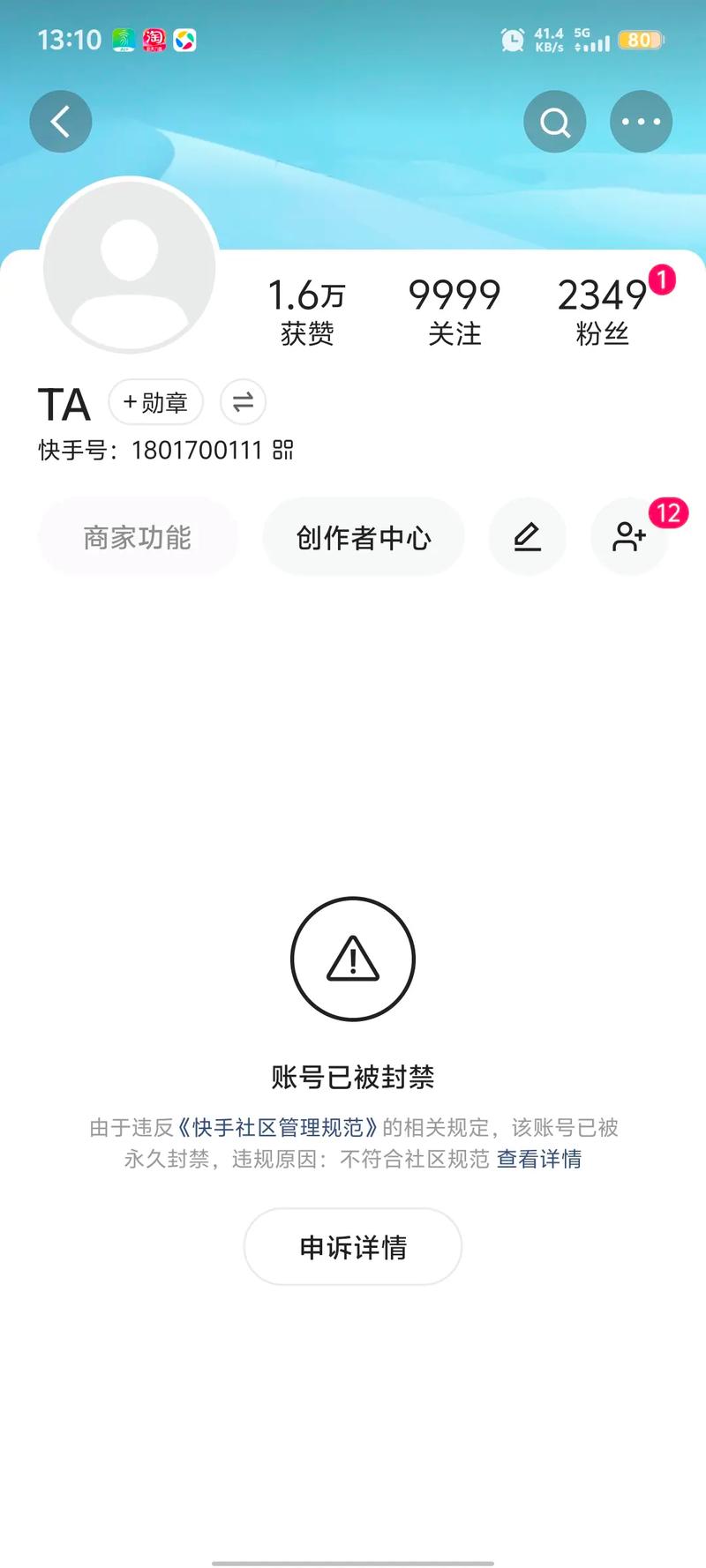Open the Taobao app icon in status bar
This screenshot has width=706, height=1568.
(x=154, y=40)
